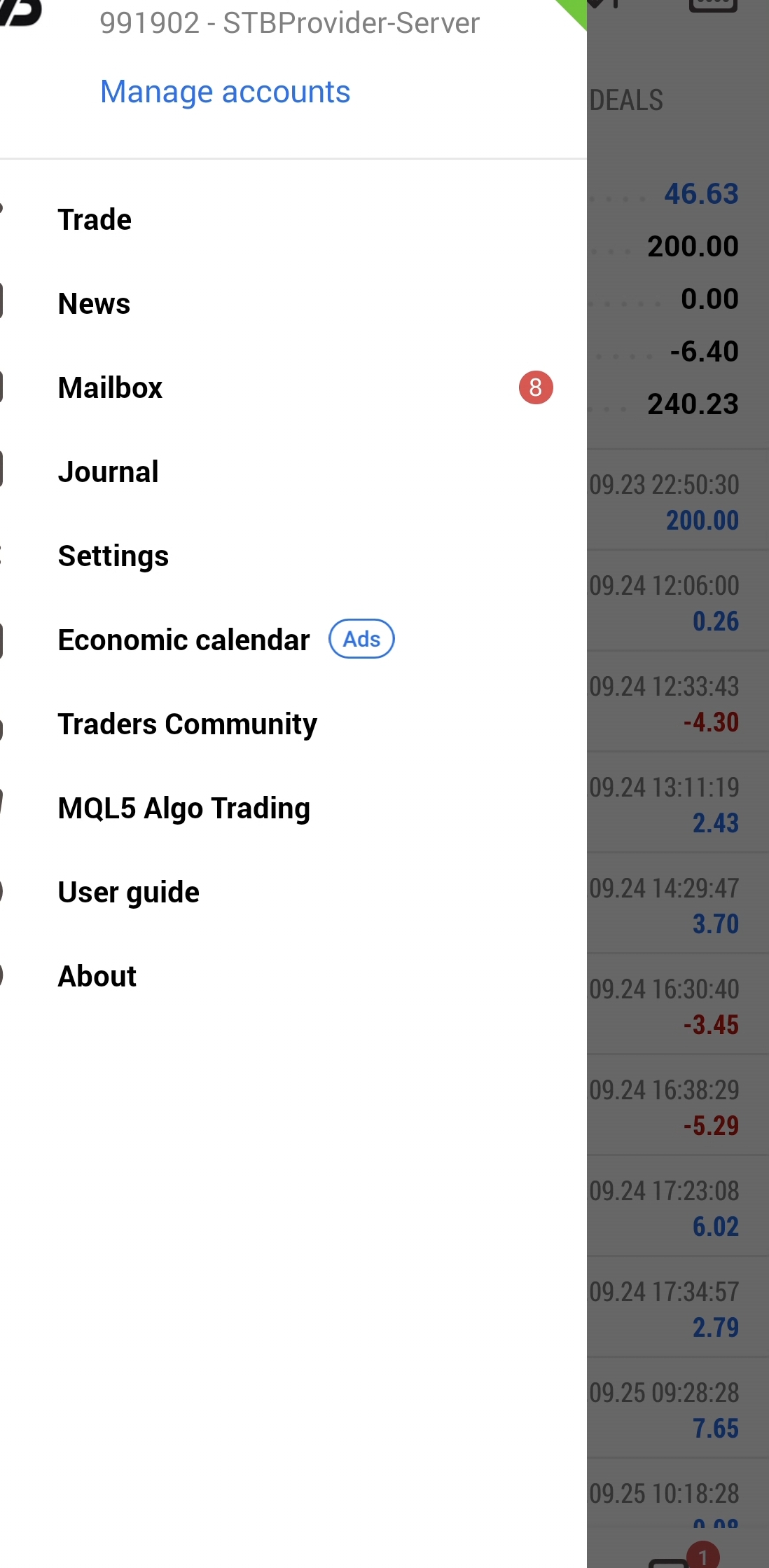Open Manage accounts link

coord(225,92)
